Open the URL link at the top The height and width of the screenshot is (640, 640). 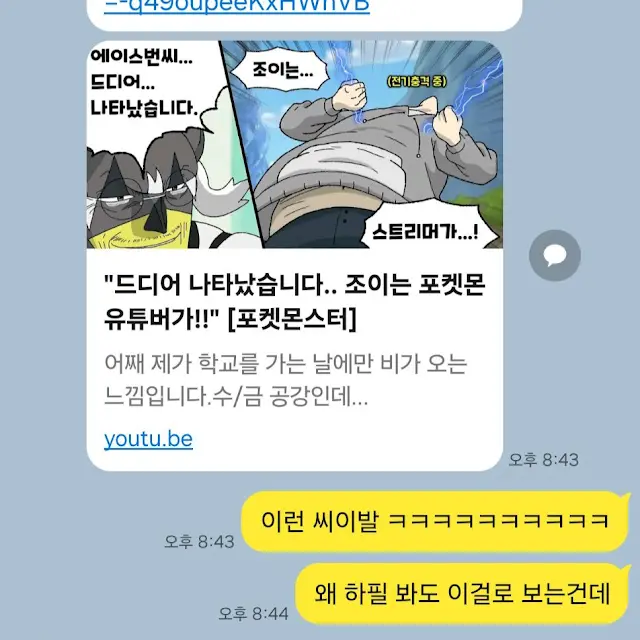pos(237,5)
